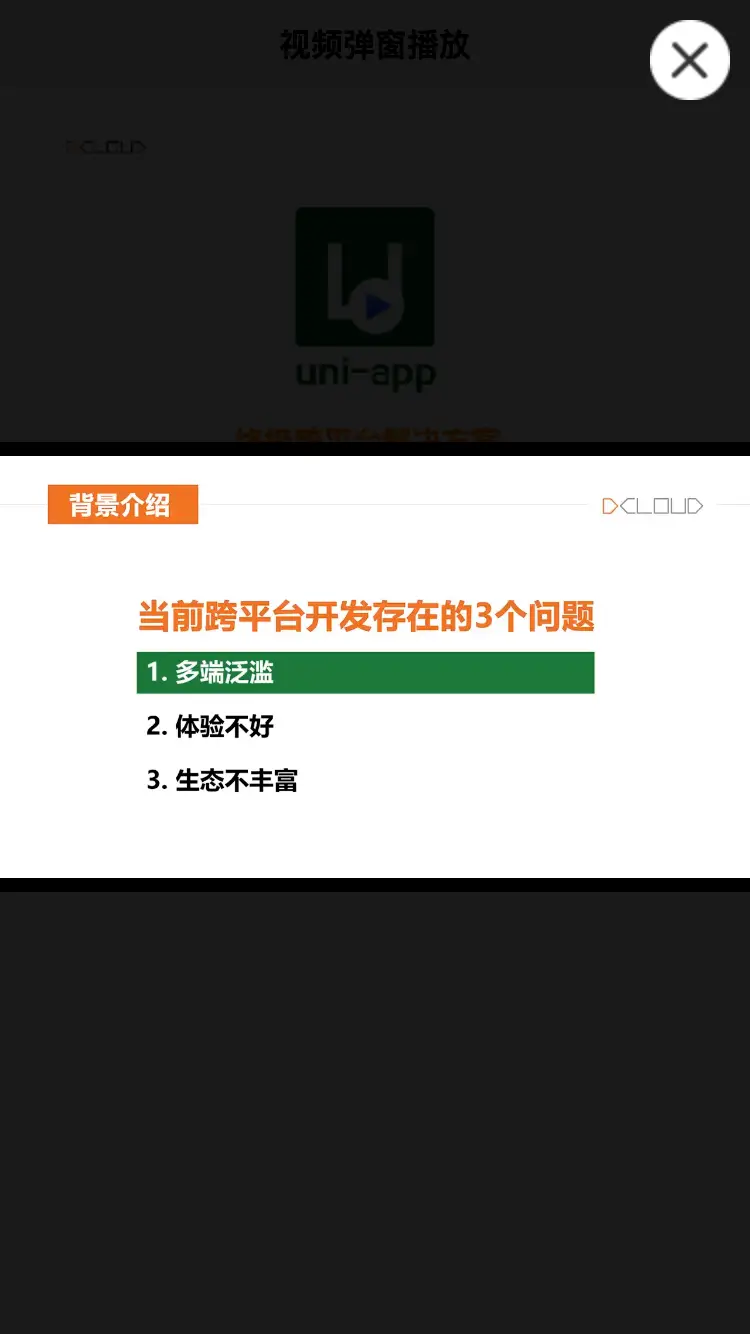Close the video popup
The width and height of the screenshot is (750, 1334).
689,61
